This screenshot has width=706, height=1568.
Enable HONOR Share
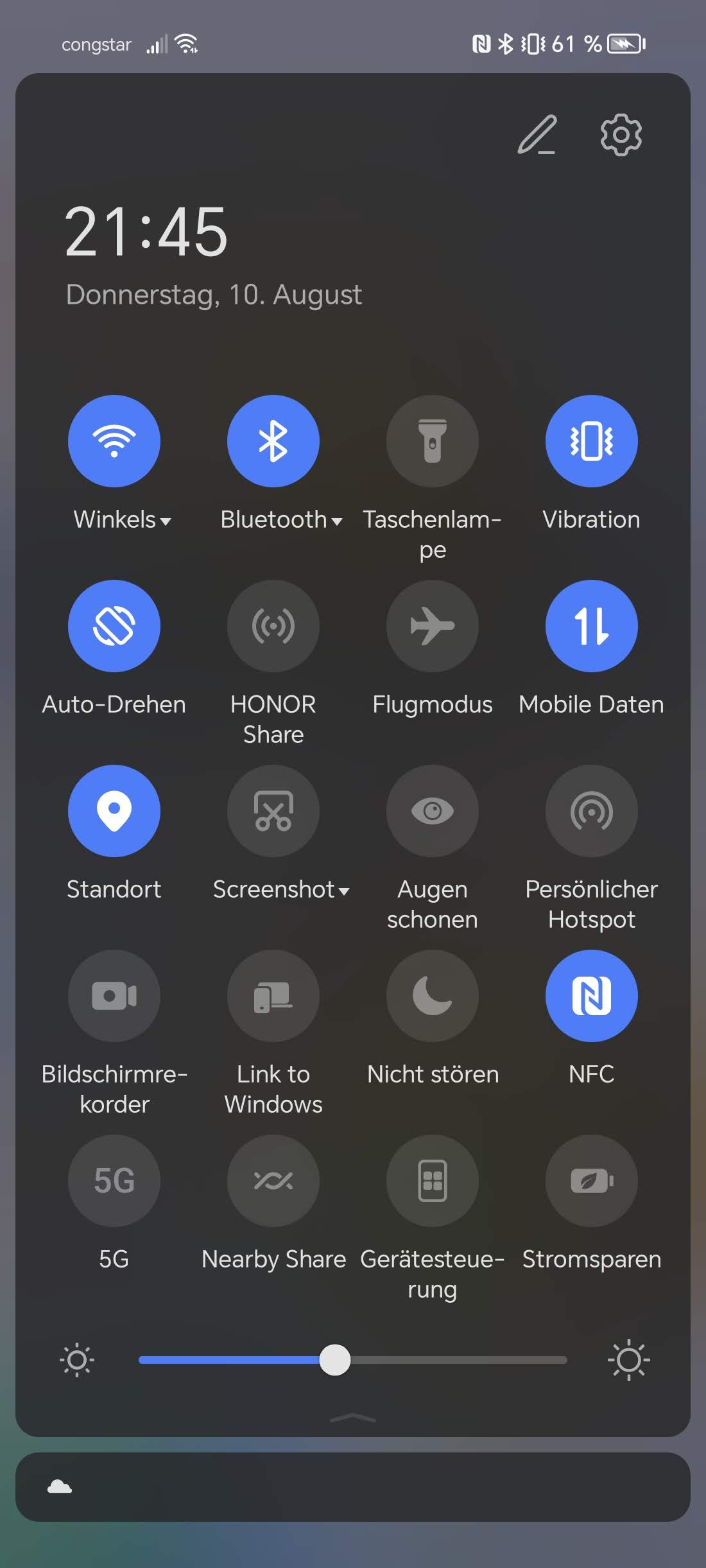point(273,626)
